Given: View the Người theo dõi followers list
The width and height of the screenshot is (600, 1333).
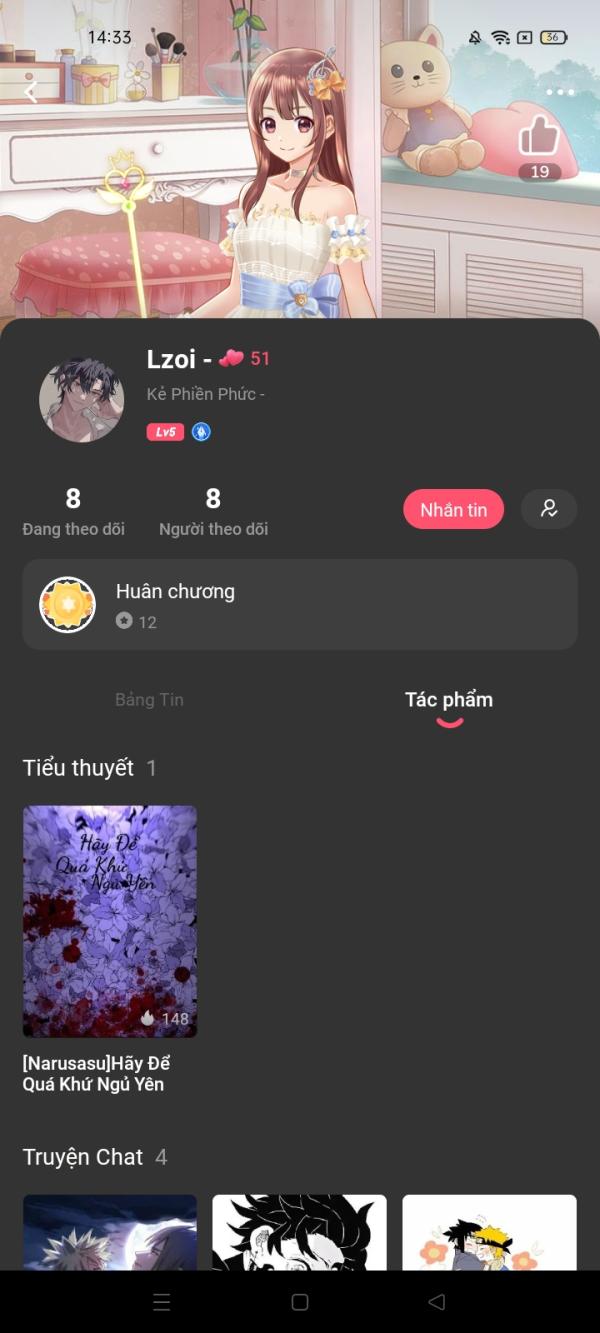Looking at the screenshot, I should click(x=213, y=511).
